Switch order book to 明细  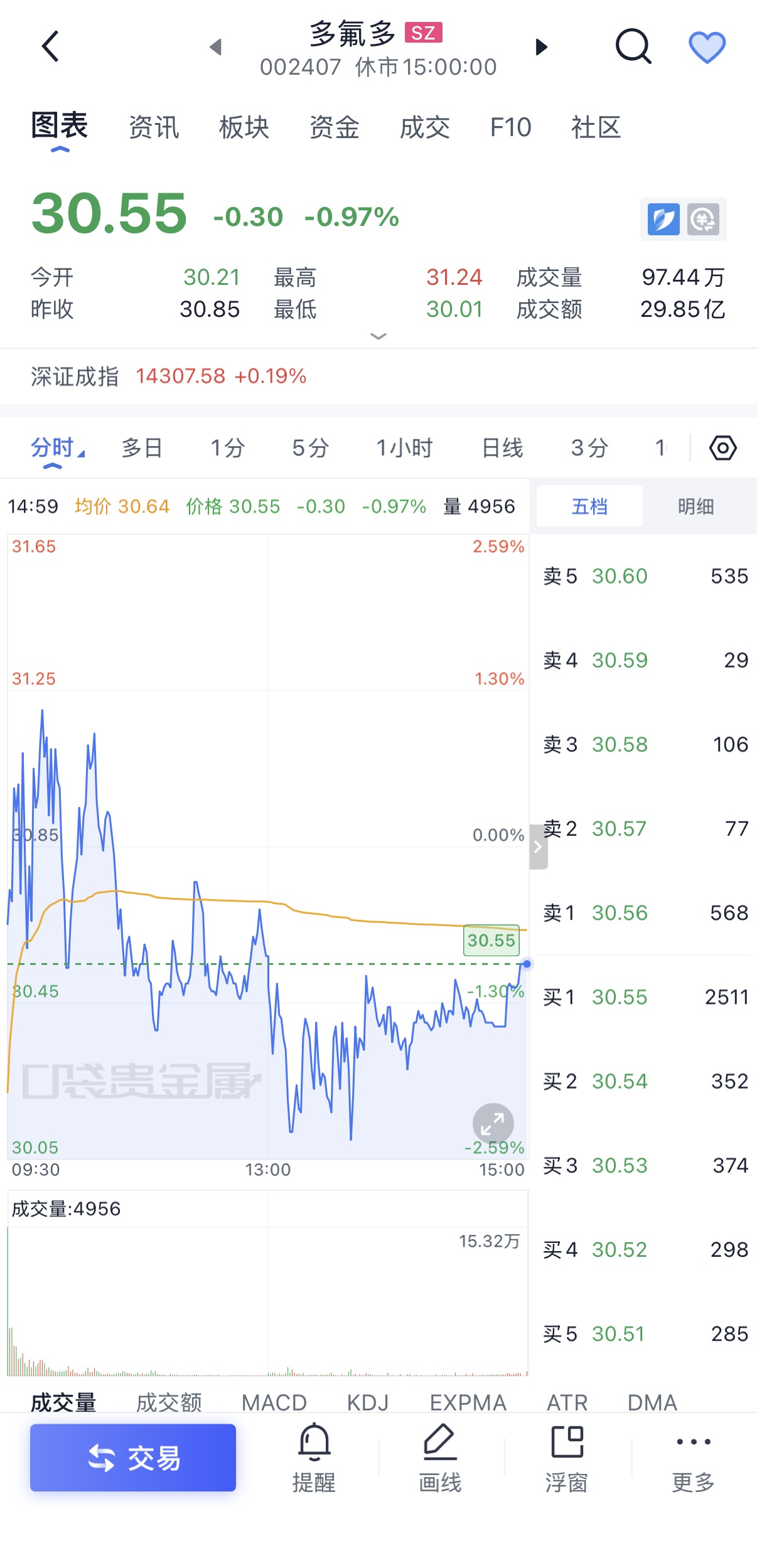695,506
